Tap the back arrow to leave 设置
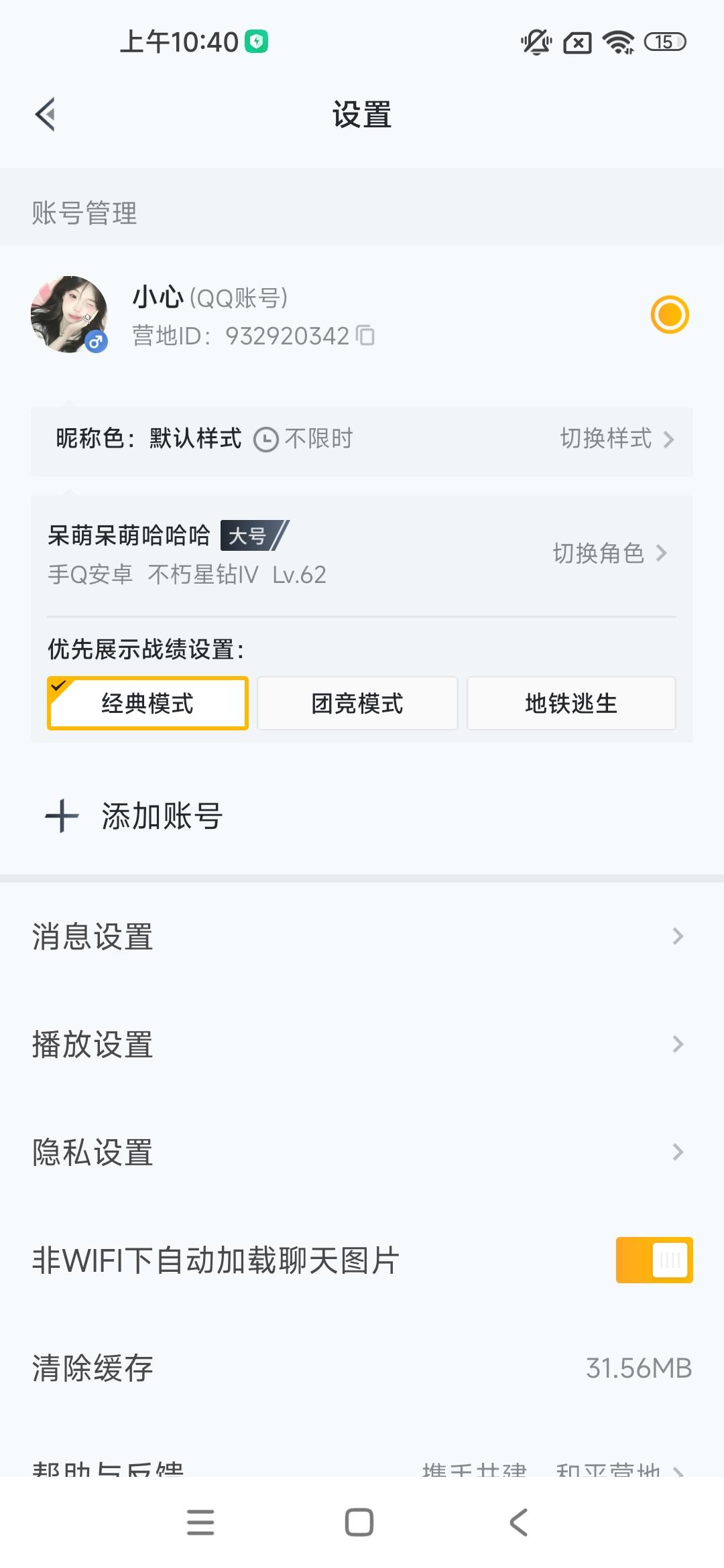Image resolution: width=724 pixels, height=1568 pixels. pos(45,114)
